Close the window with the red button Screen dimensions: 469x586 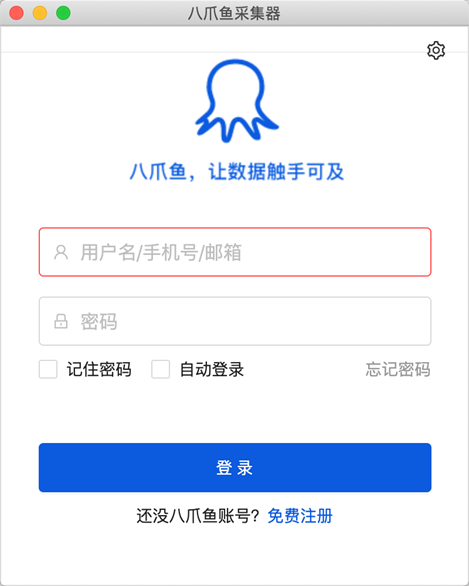16,13
